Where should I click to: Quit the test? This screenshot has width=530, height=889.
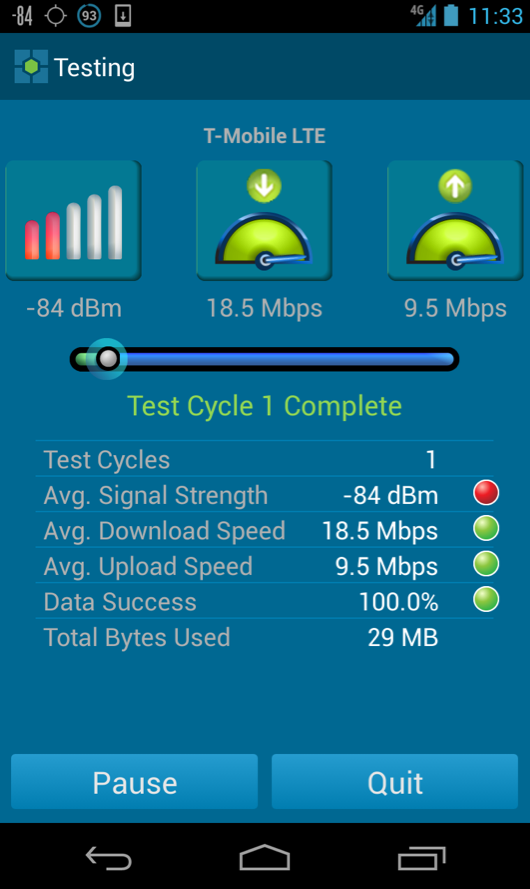click(395, 782)
